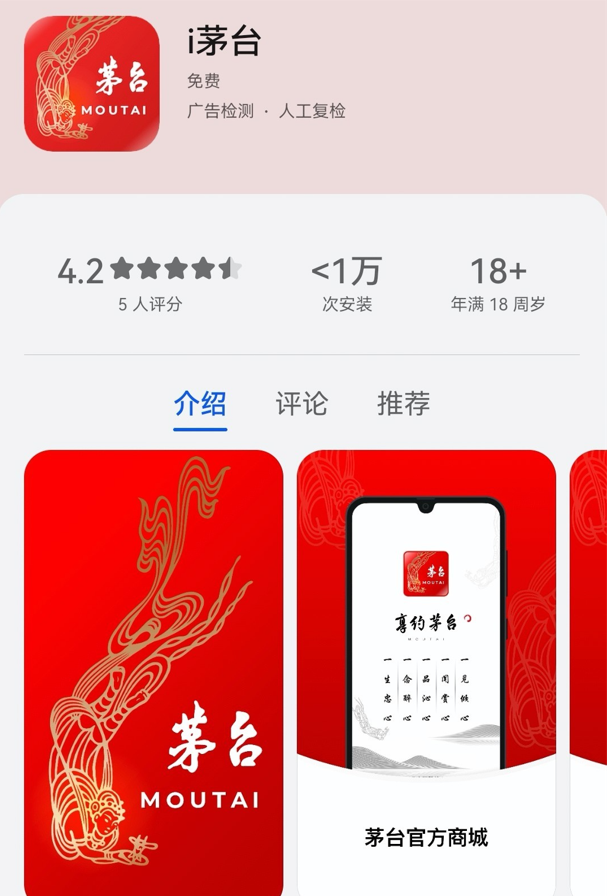The height and width of the screenshot is (896, 608).
Task: Open the red 茅台 MOUTAI screenshot
Action: click(153, 670)
